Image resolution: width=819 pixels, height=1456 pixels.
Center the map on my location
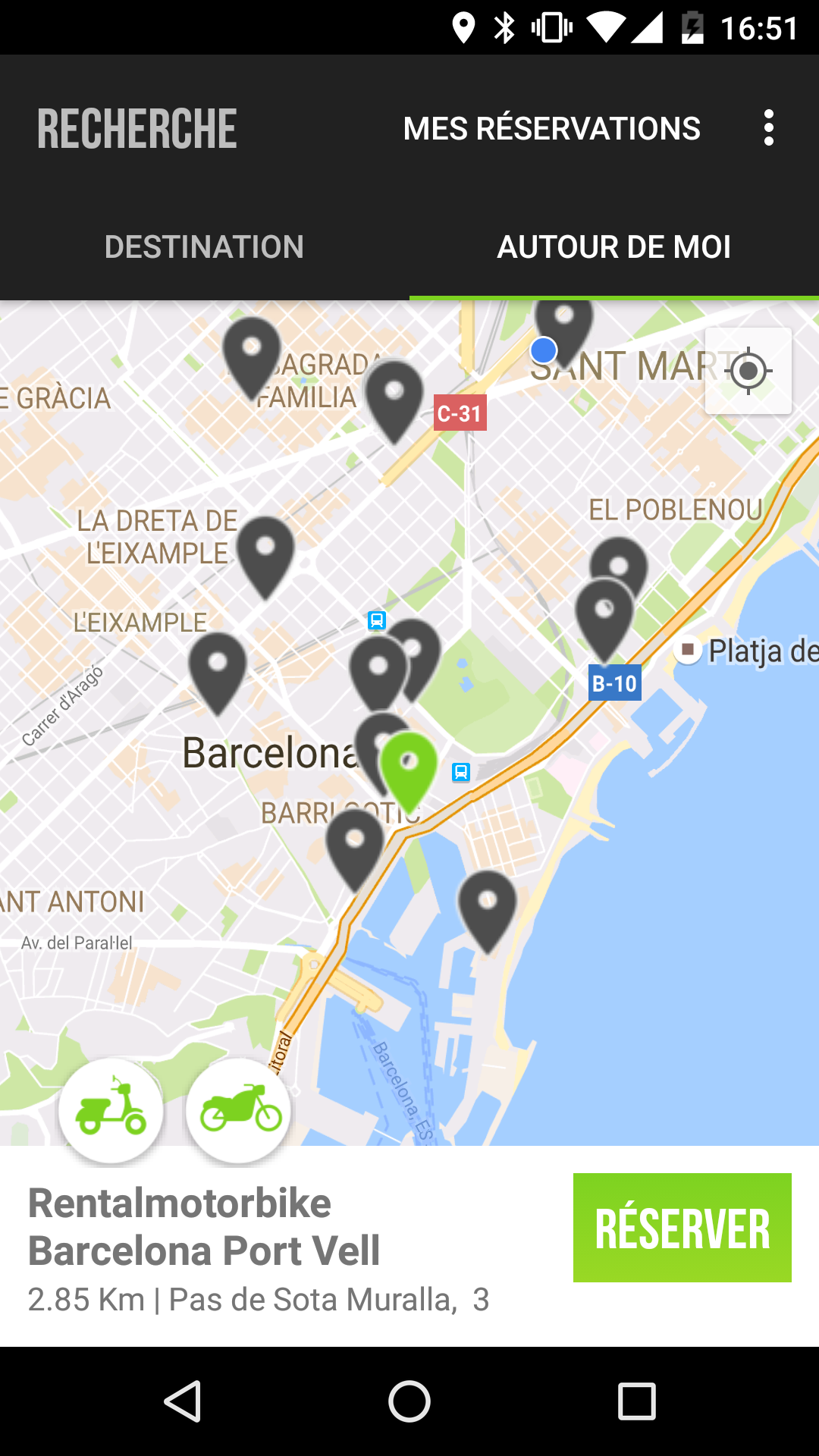748,371
